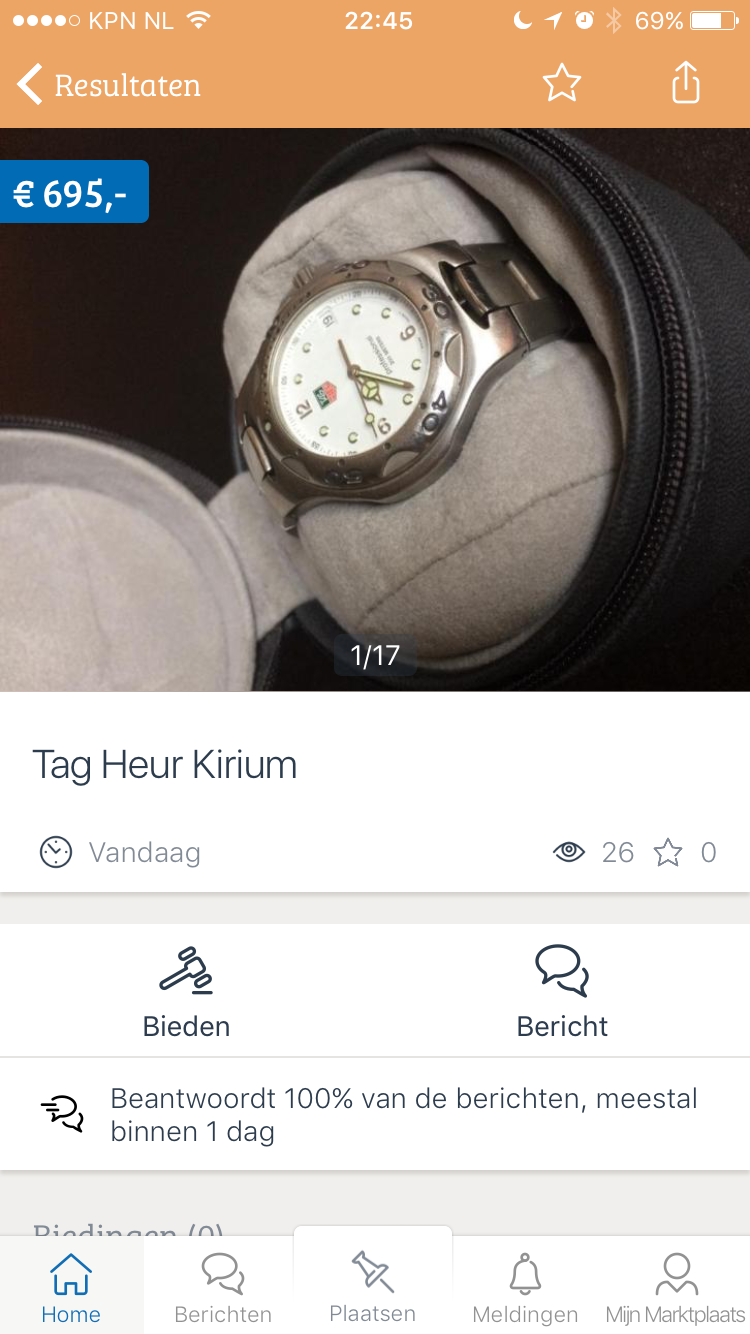Image resolution: width=750 pixels, height=1334 pixels.
Task: Open the Berichten tab
Action: 223,1287
